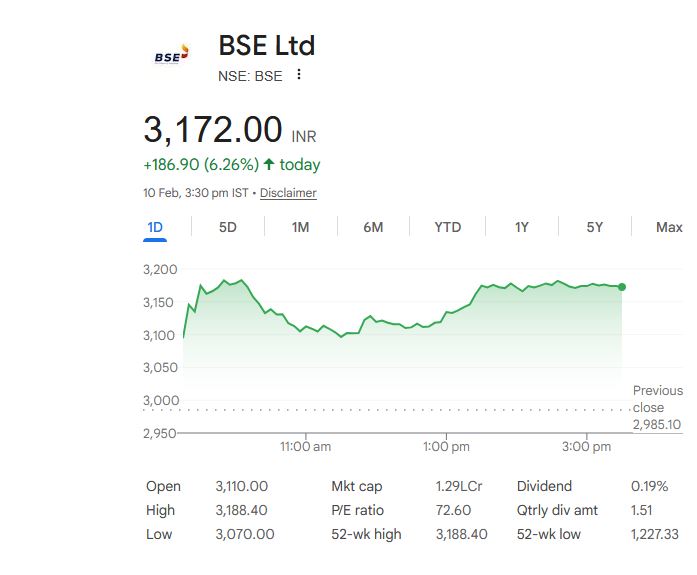Switch to the Max chart range
Image resolution: width=697 pixels, height=575 pixels.
669,227
